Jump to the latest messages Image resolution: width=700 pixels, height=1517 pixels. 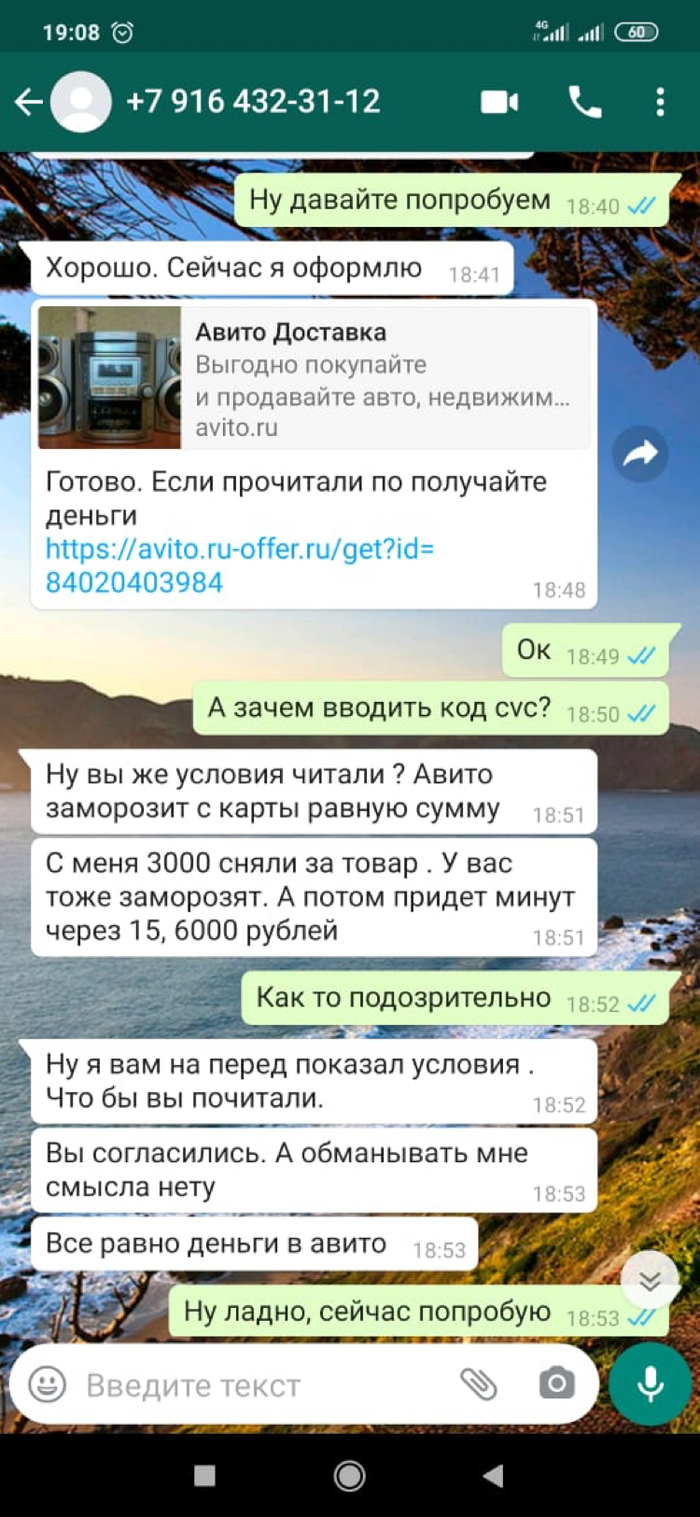[x=649, y=1281]
